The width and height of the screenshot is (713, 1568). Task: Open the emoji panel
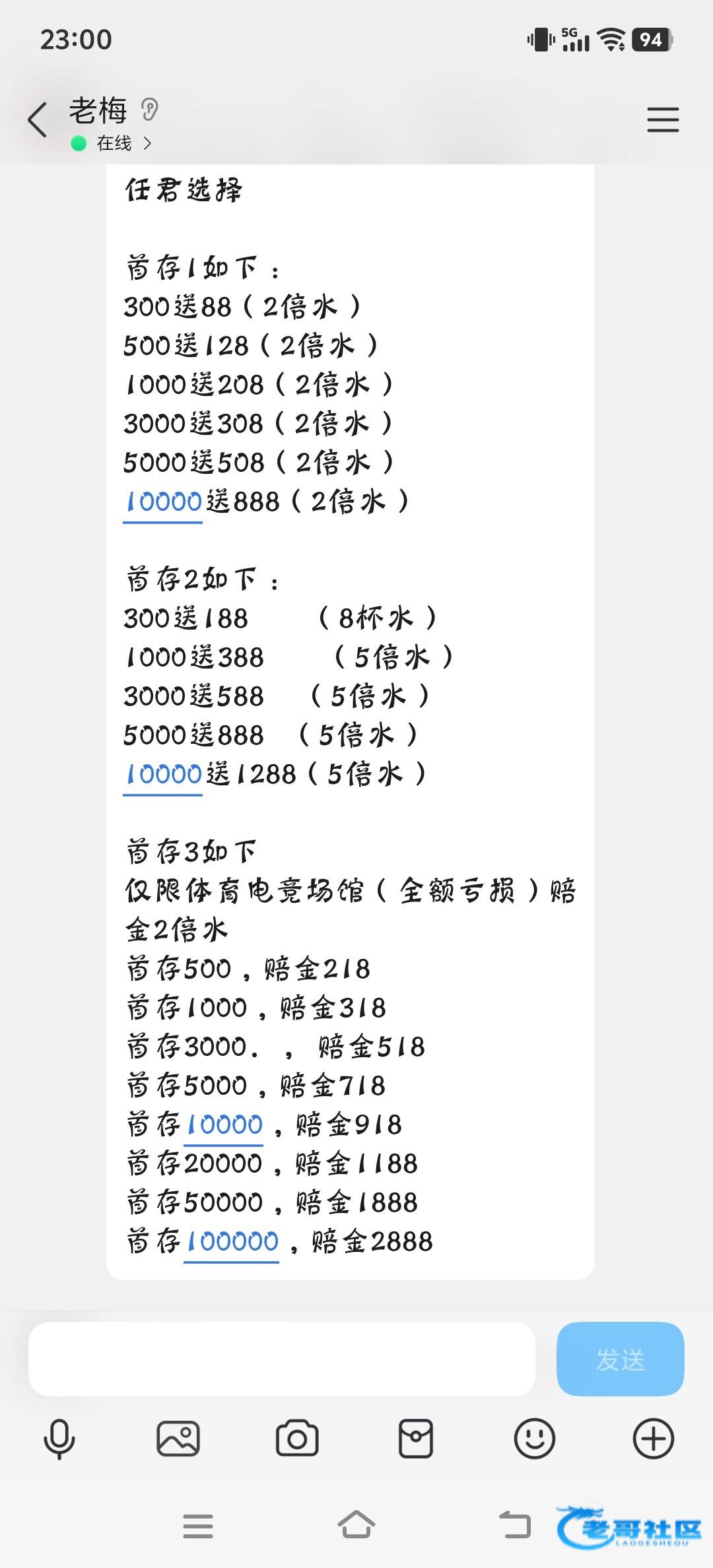click(x=535, y=1439)
